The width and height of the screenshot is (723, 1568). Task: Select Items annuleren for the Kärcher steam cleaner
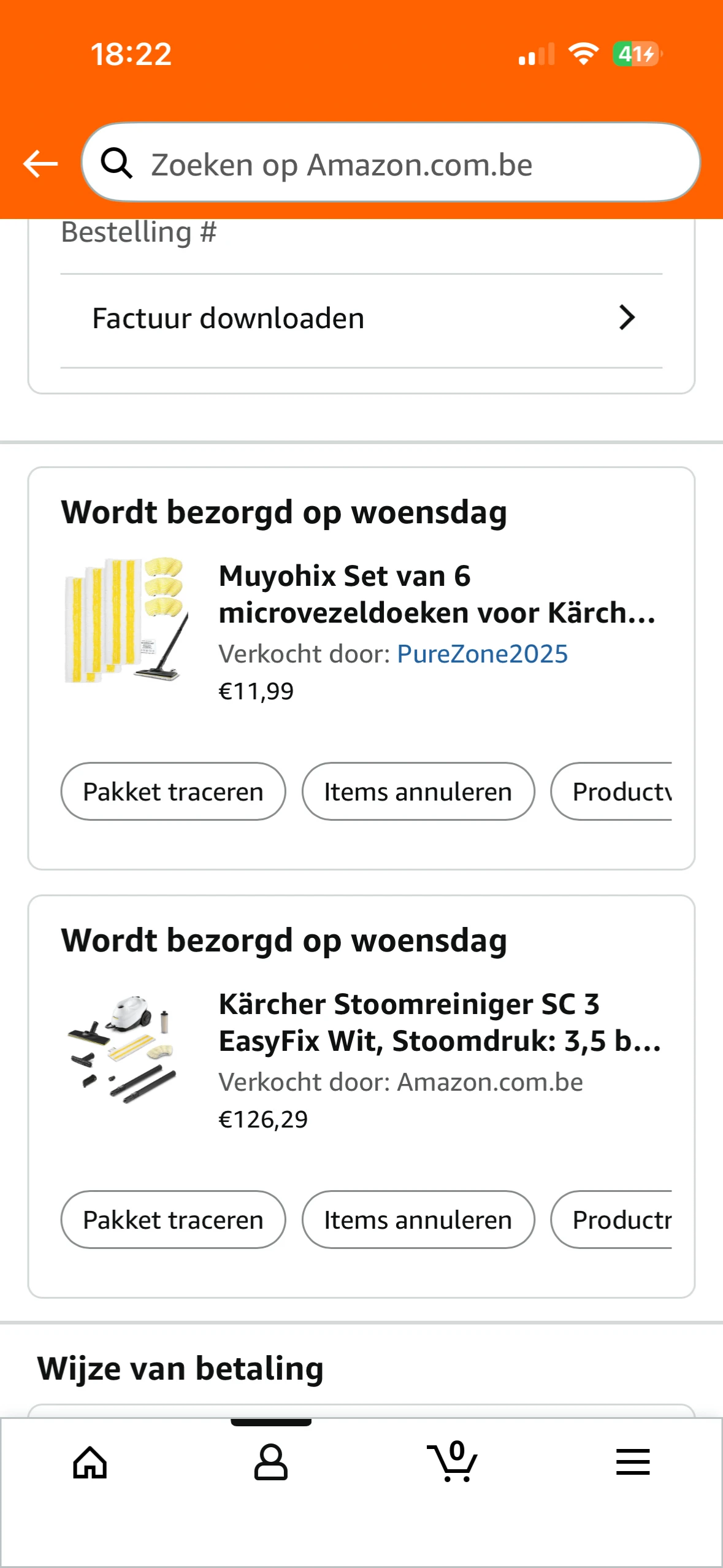418,1220
